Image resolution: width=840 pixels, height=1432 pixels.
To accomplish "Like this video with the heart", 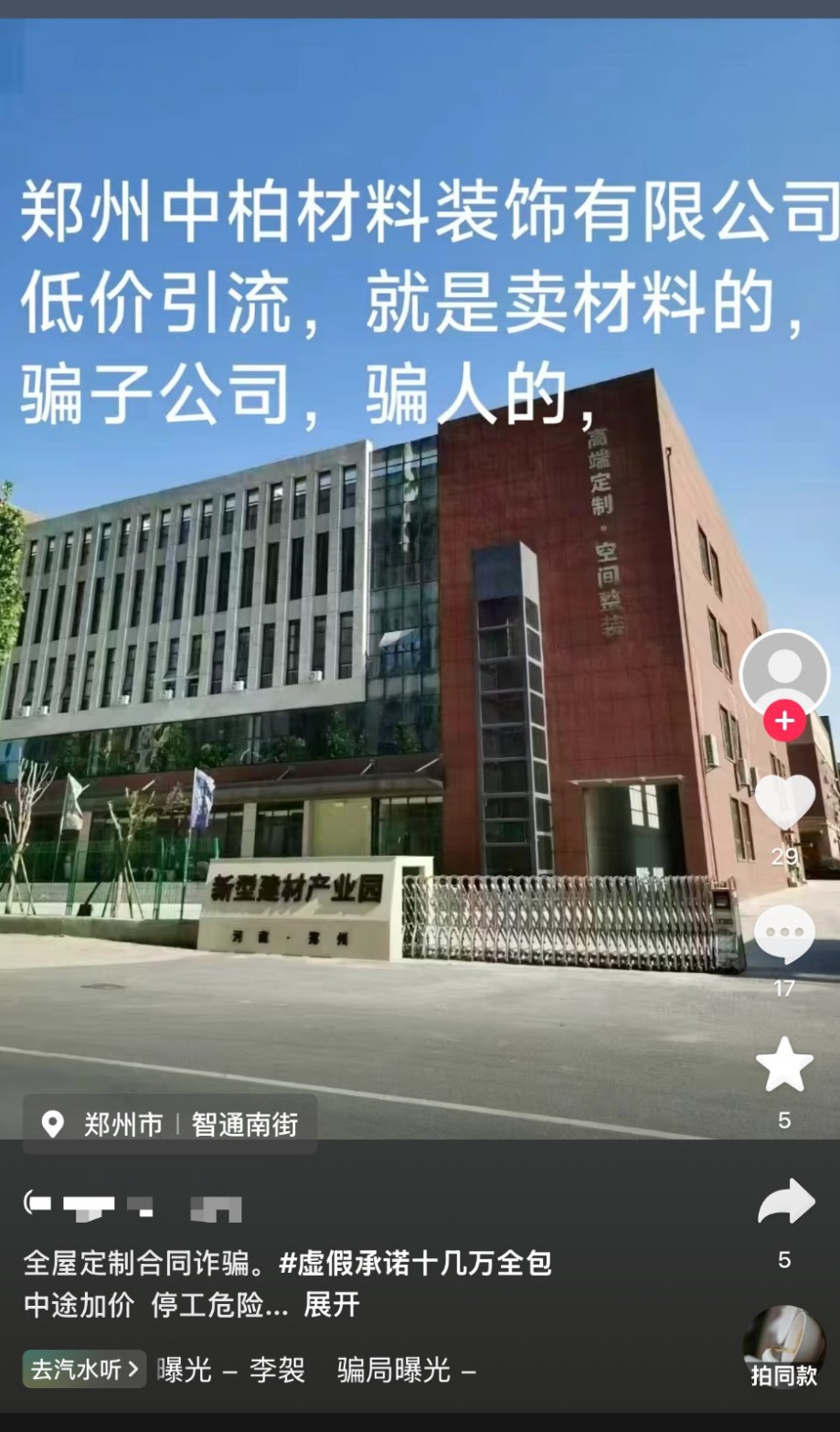I will point(784,802).
